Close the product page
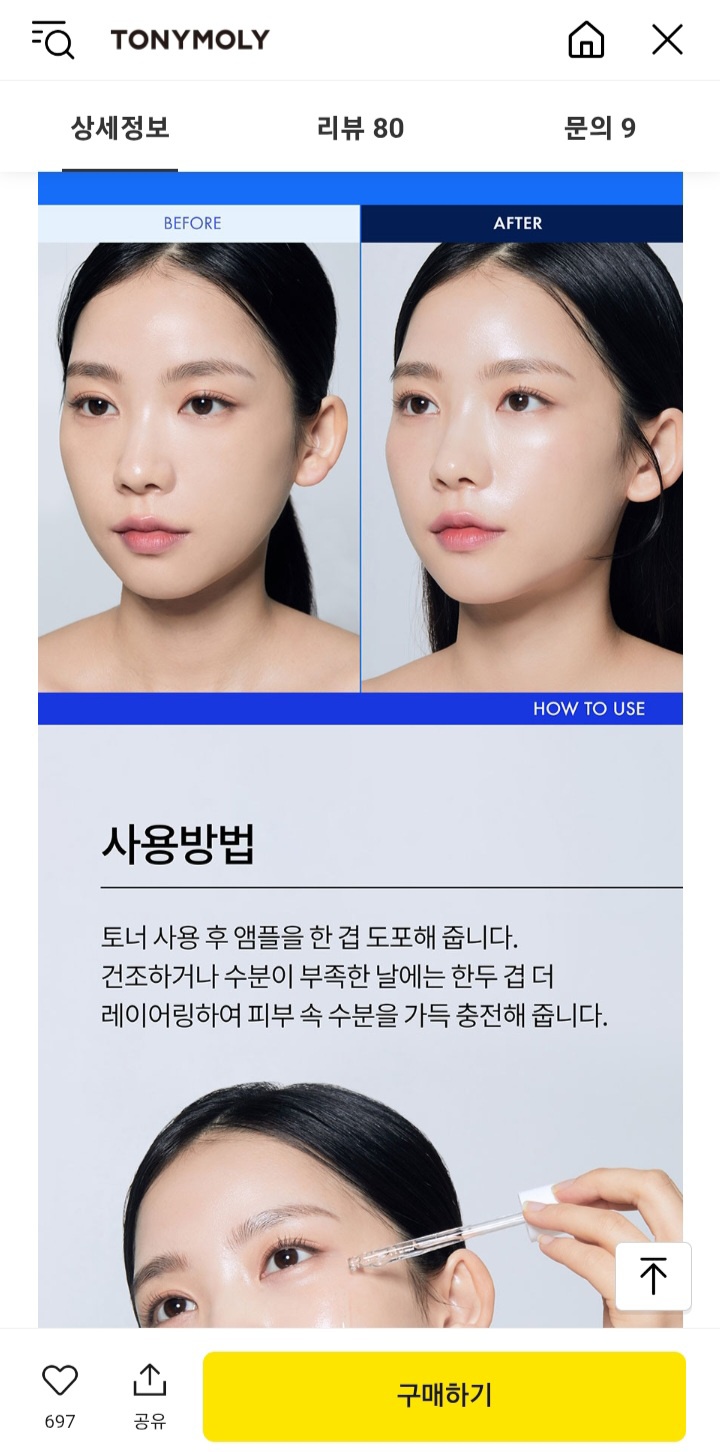The image size is (720, 1452). [667, 40]
